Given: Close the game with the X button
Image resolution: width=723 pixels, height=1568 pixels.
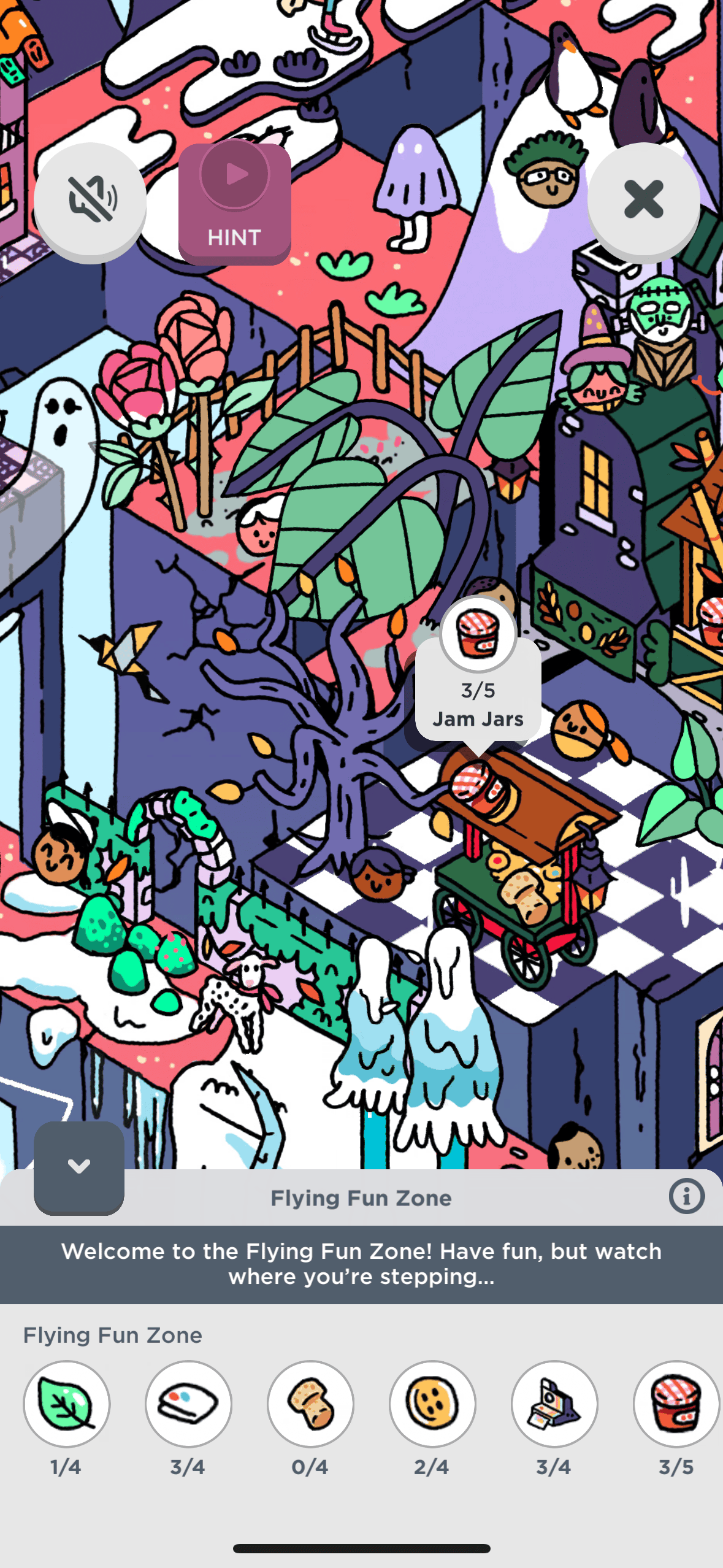Looking at the screenshot, I should point(643,199).
